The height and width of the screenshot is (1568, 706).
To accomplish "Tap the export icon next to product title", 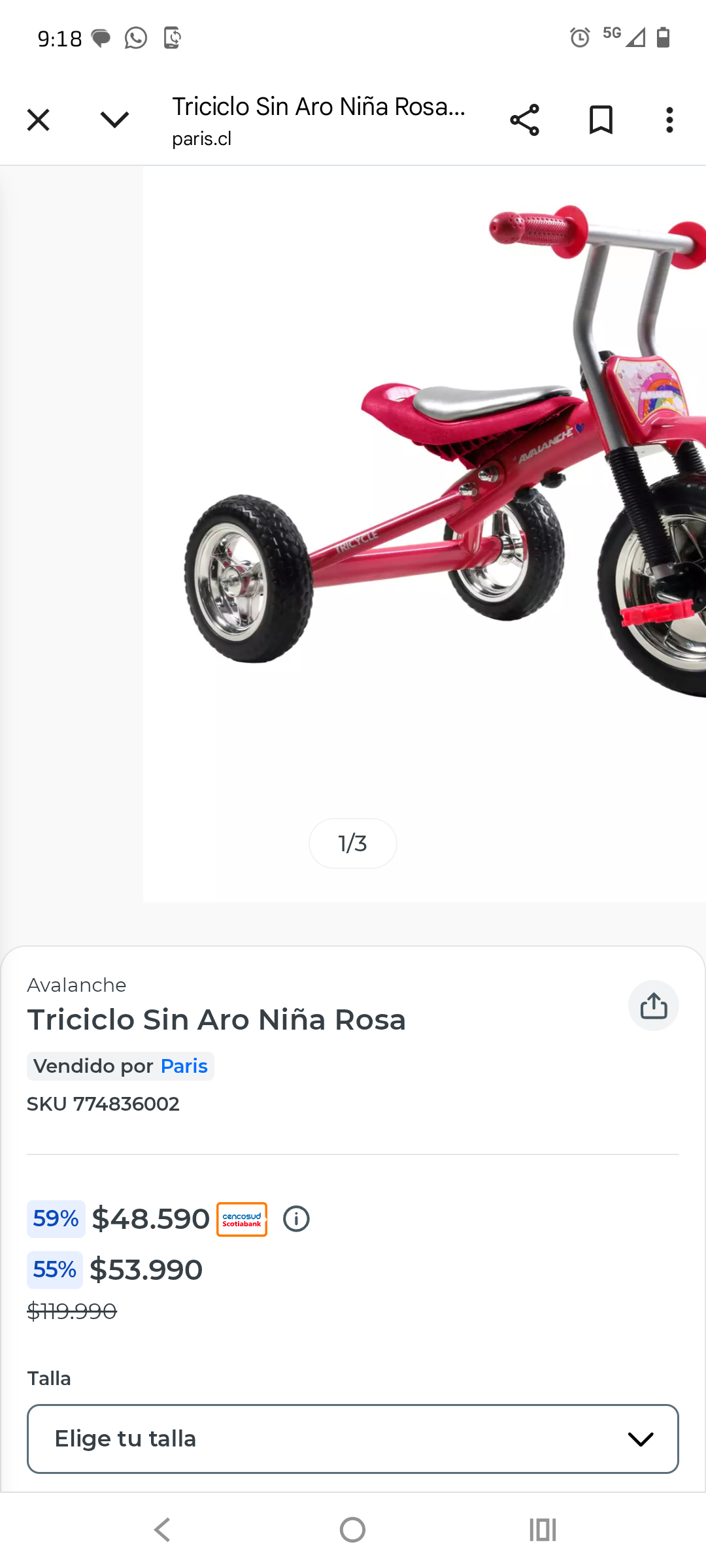I will (653, 1005).
